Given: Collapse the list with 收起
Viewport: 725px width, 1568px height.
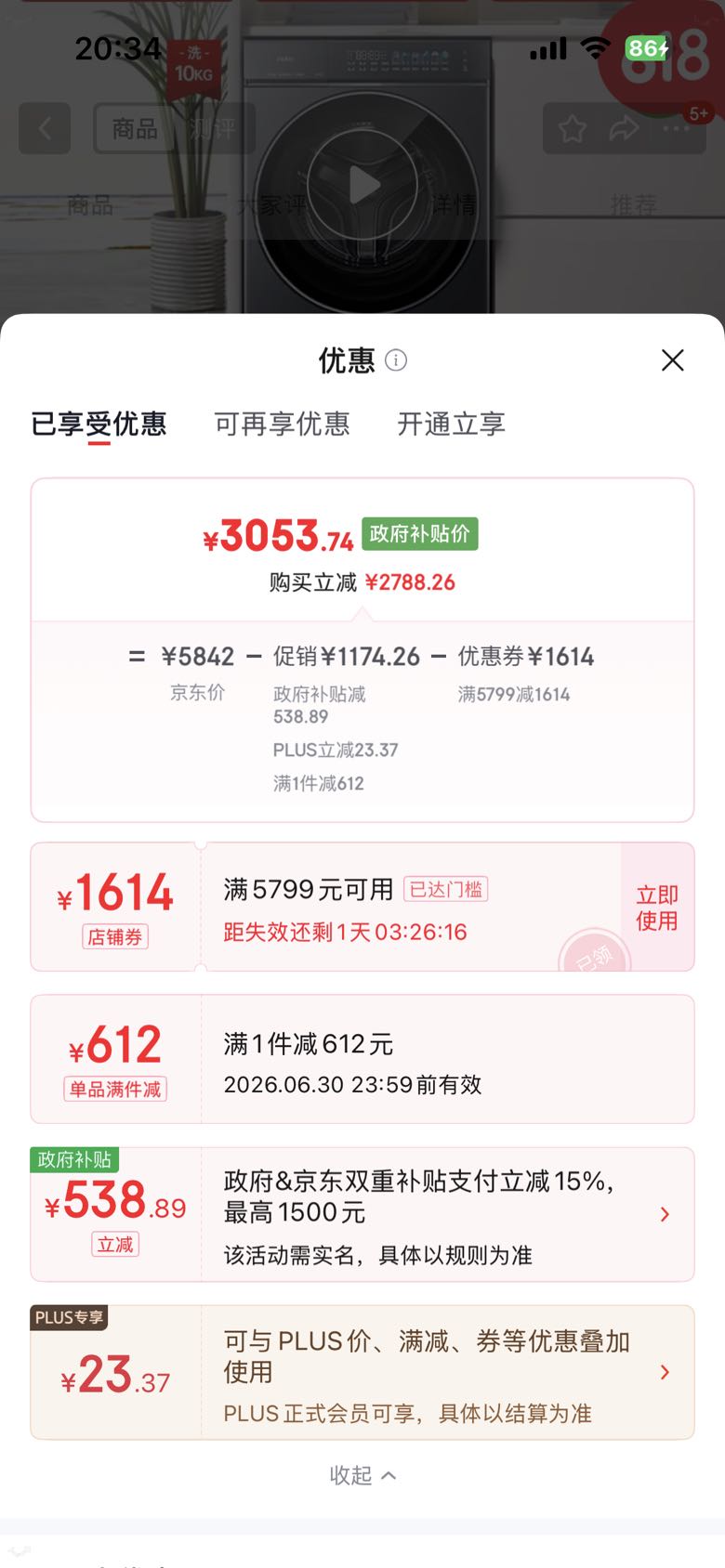Looking at the screenshot, I should pos(362,1475).
